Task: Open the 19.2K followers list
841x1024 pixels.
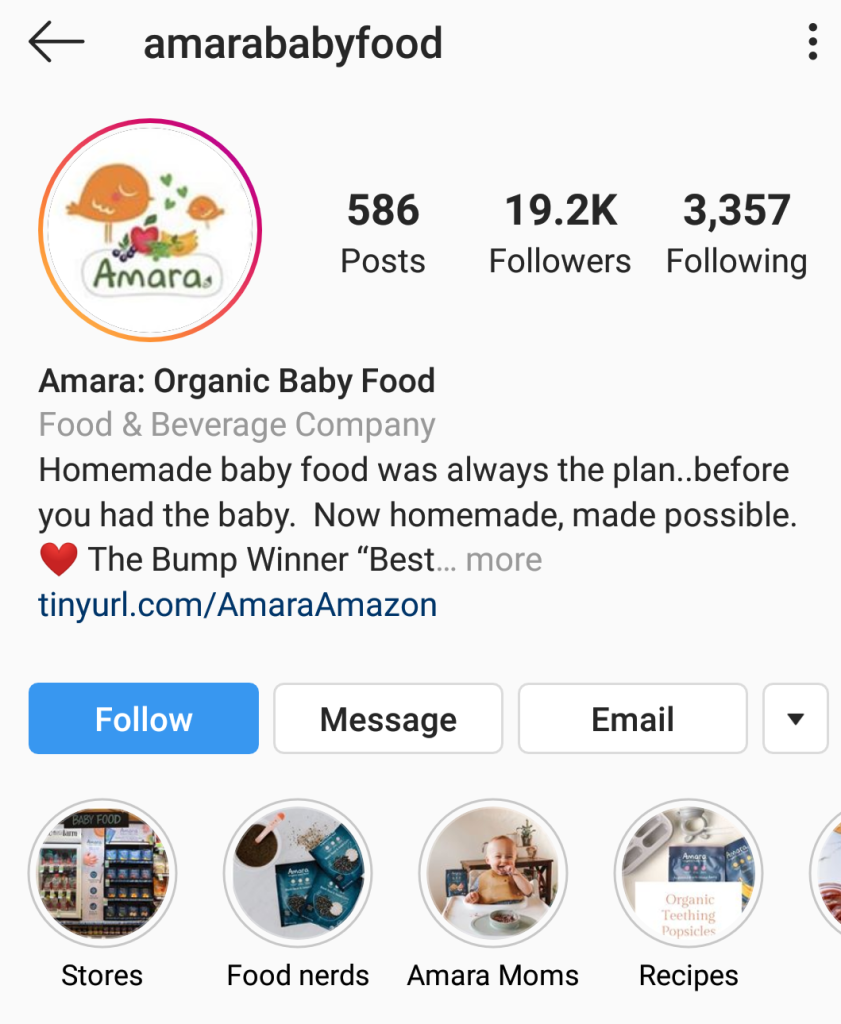Action: [559, 234]
